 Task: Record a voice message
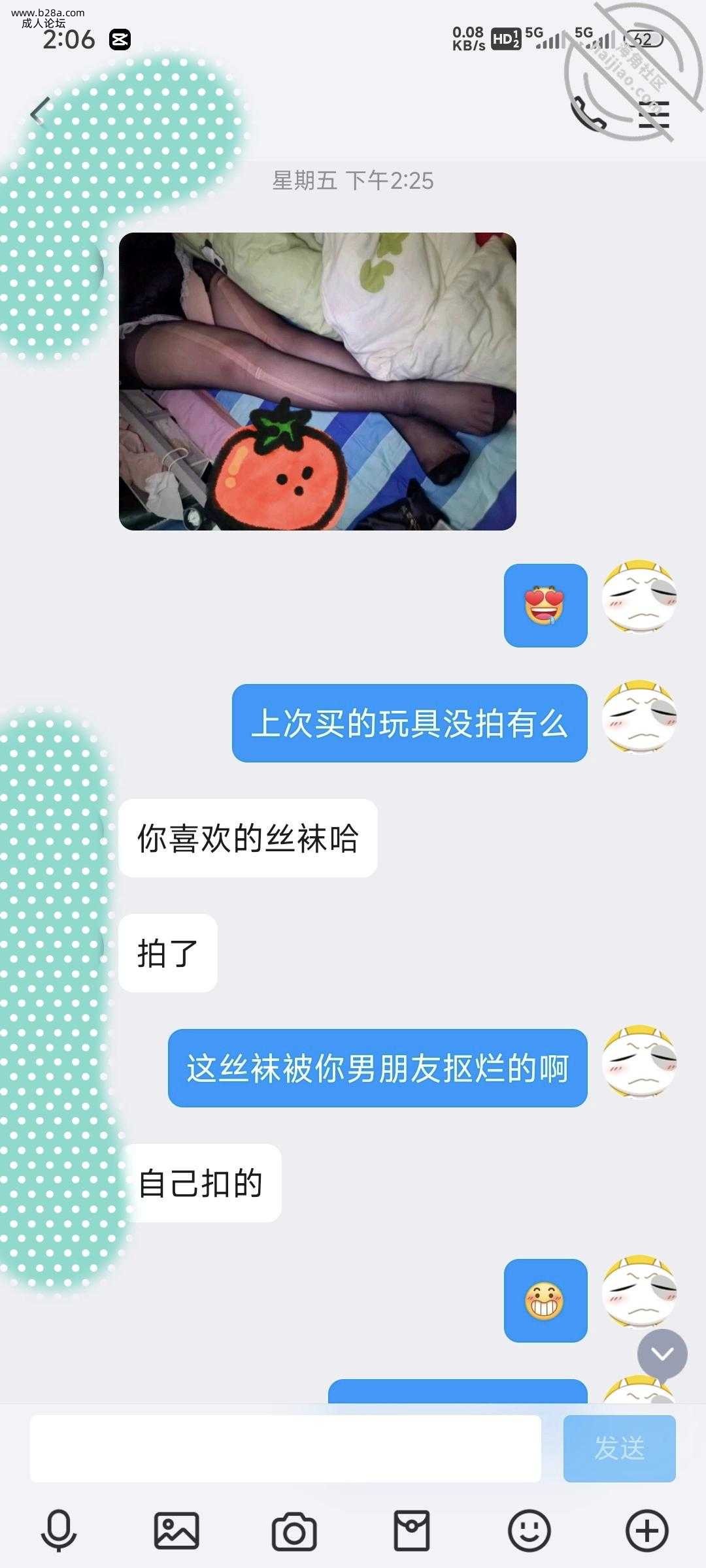click(x=59, y=1530)
